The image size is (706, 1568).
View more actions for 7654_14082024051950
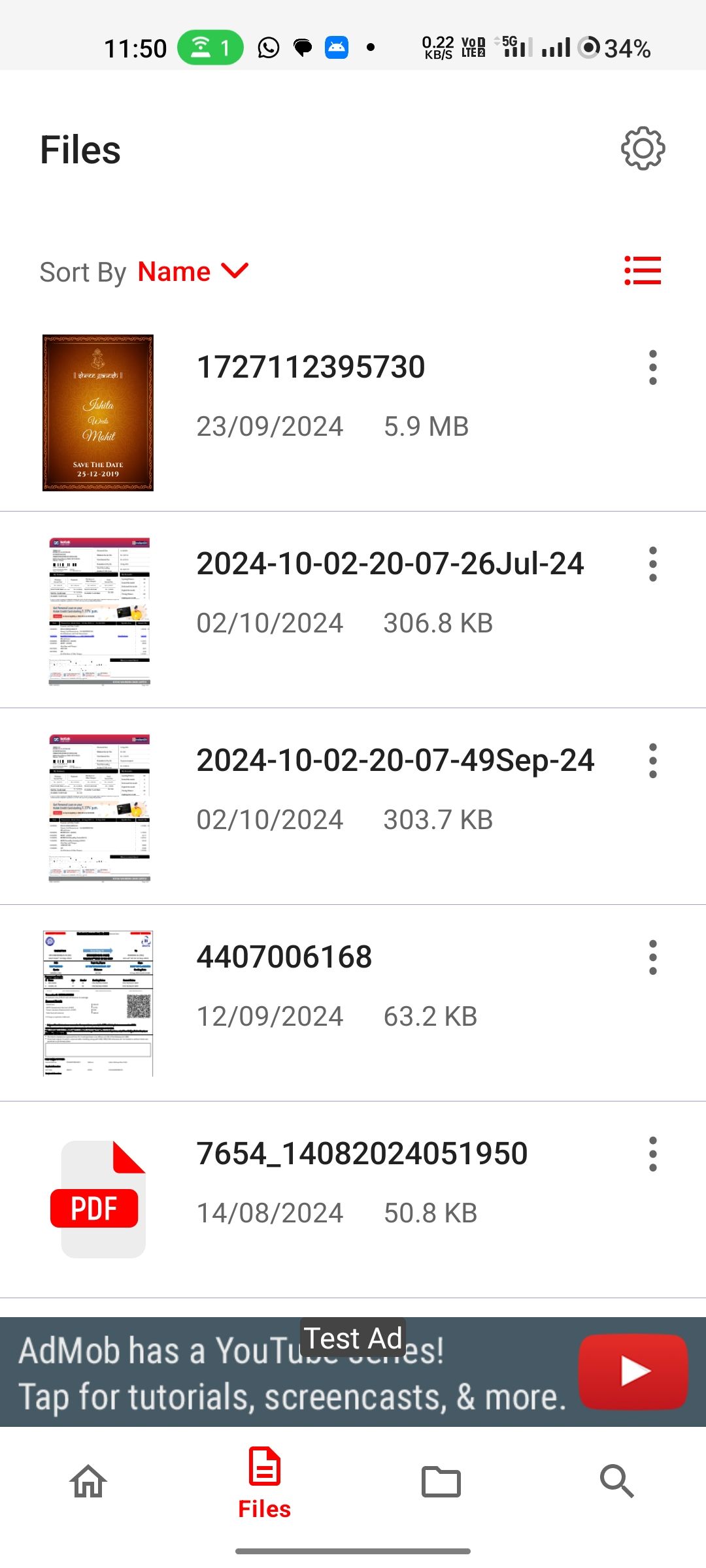pyautogui.click(x=652, y=1154)
